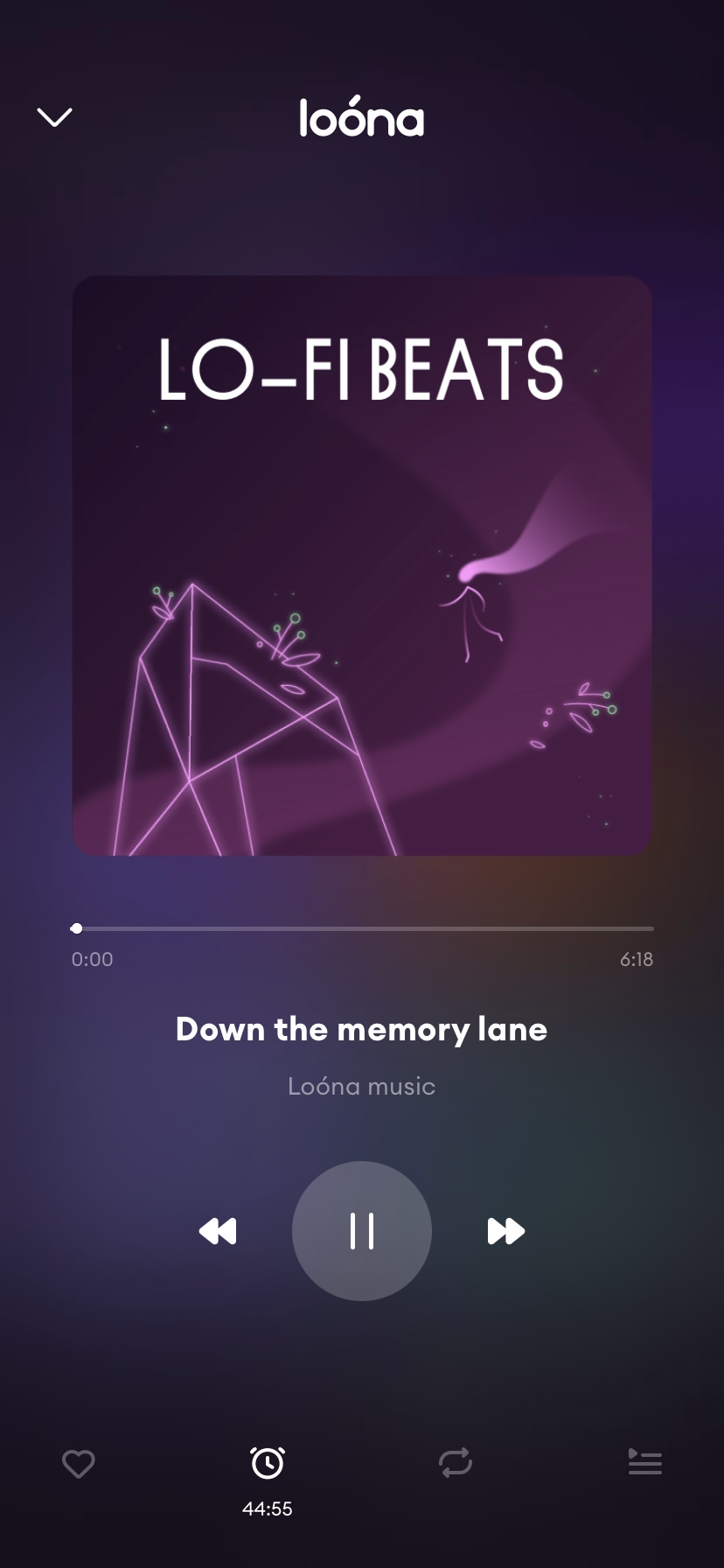Click the loóna logo at the top
The width and height of the screenshot is (724, 1568).
[x=361, y=118]
